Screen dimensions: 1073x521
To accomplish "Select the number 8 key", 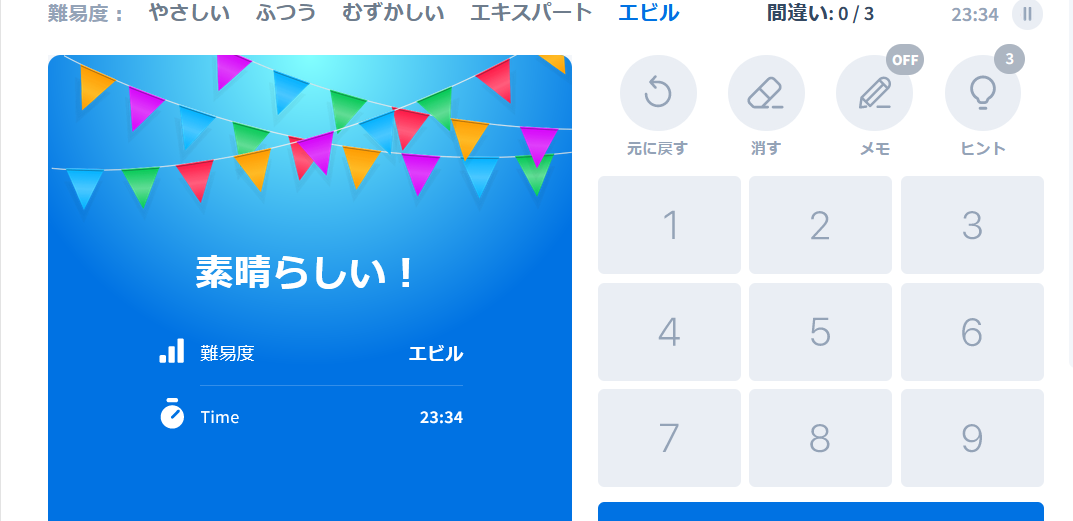I will (820, 438).
